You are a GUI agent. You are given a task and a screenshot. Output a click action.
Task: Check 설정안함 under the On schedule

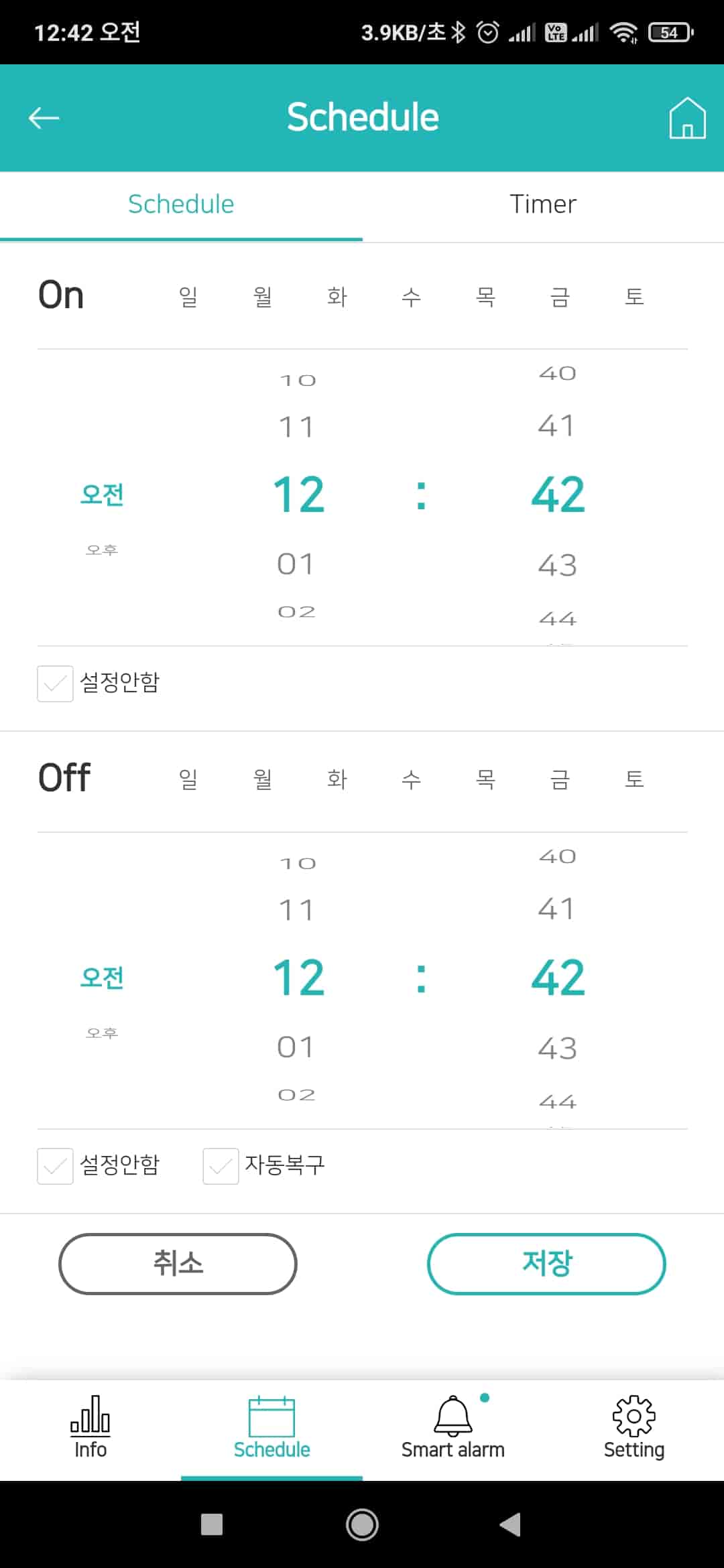[55, 684]
